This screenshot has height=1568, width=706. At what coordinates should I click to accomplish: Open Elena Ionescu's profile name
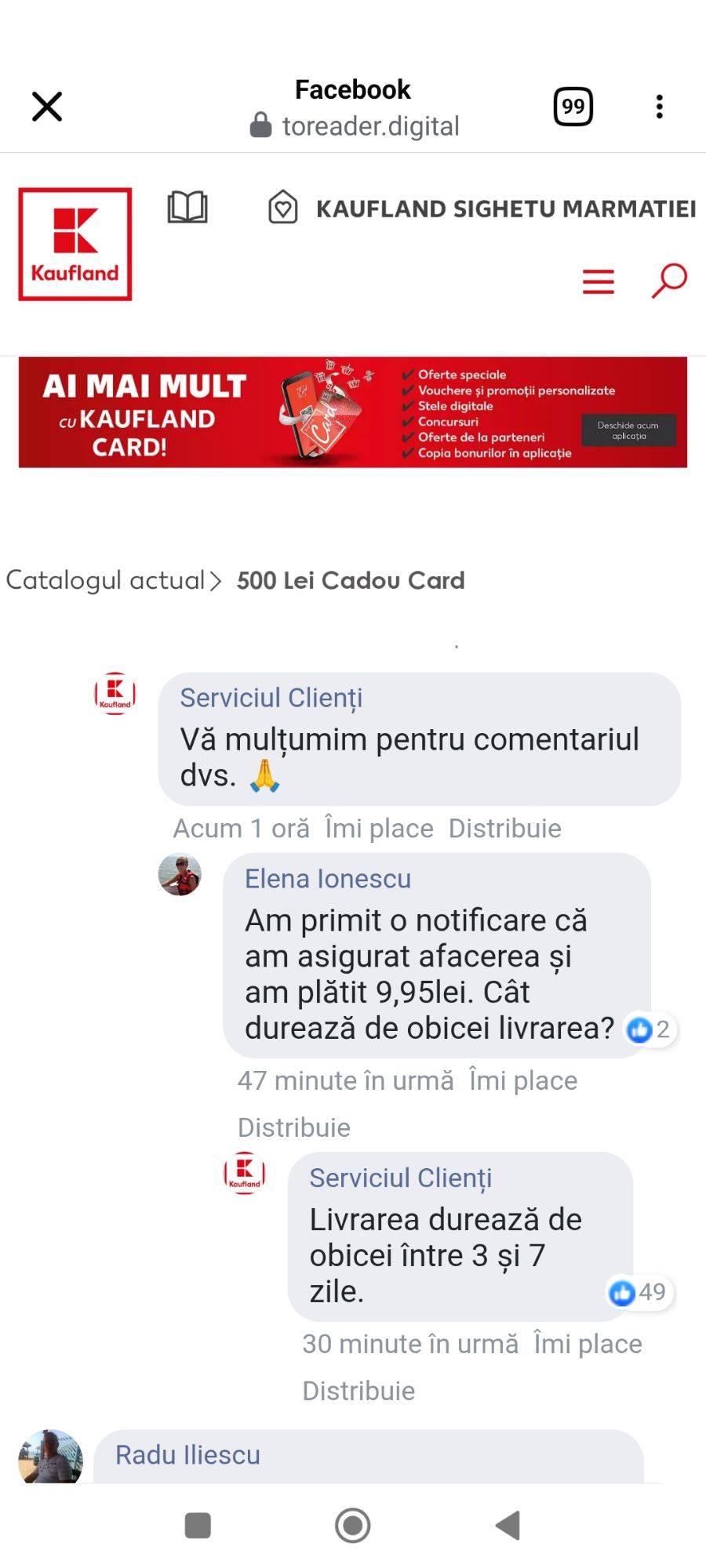pos(328,879)
